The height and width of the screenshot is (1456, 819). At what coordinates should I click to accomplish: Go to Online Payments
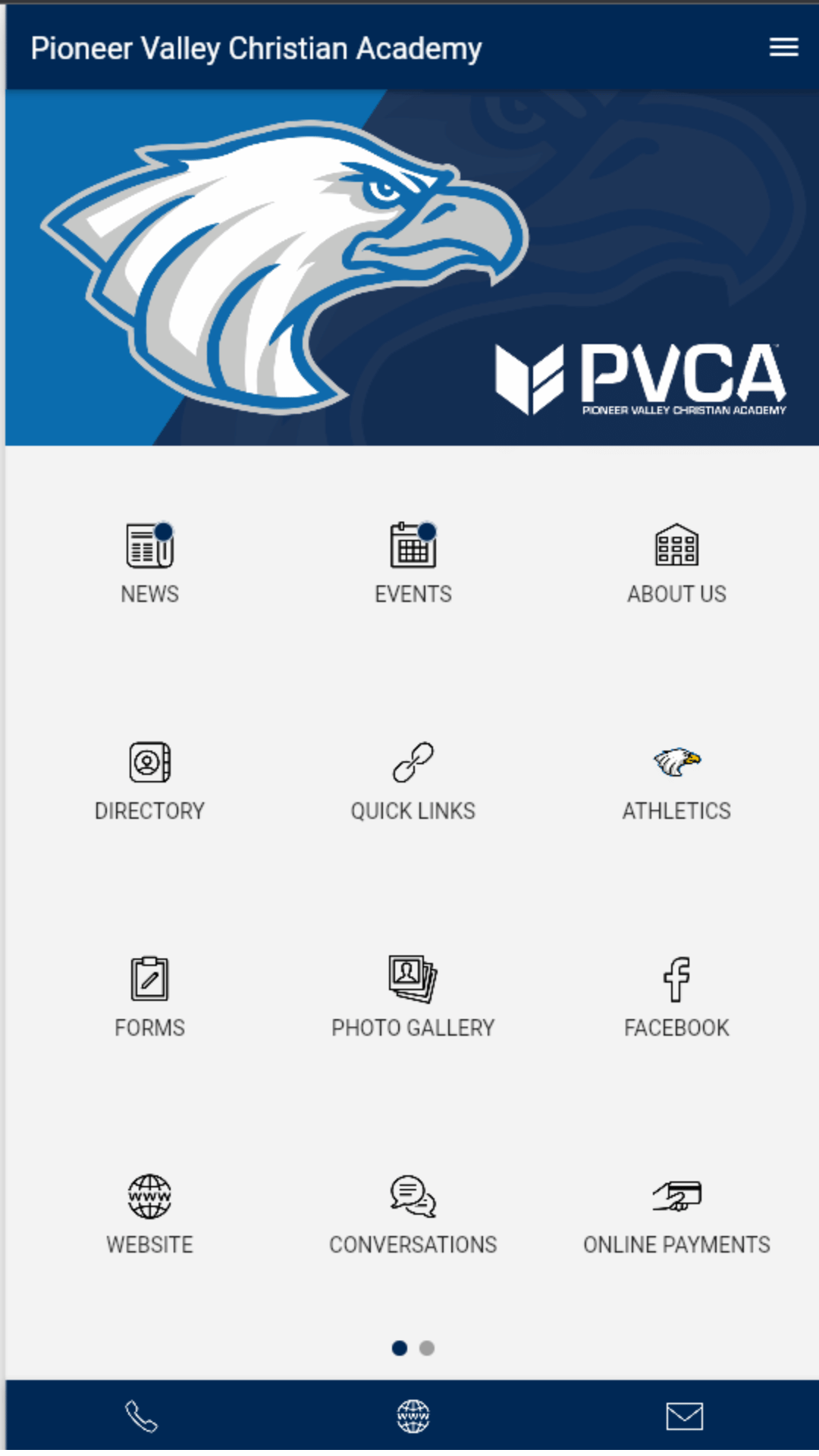(x=676, y=1213)
